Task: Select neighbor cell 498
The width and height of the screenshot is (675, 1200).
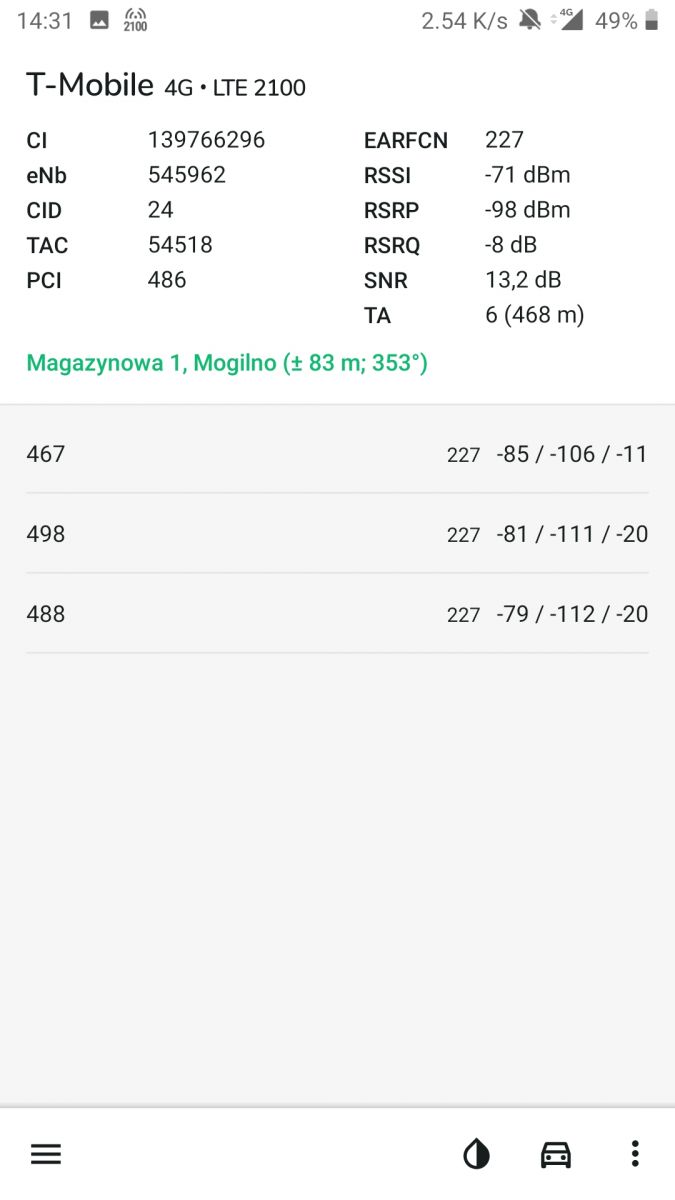Action: coord(337,534)
